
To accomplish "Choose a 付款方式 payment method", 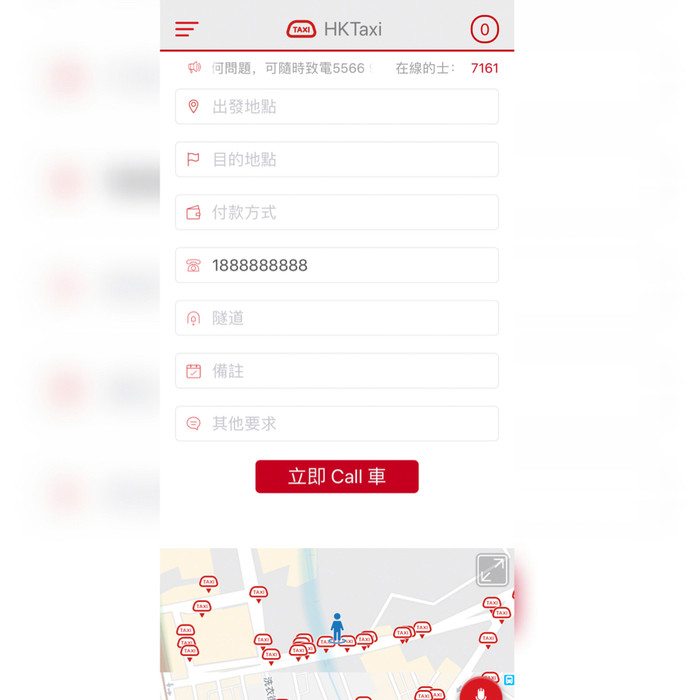I will [337, 213].
